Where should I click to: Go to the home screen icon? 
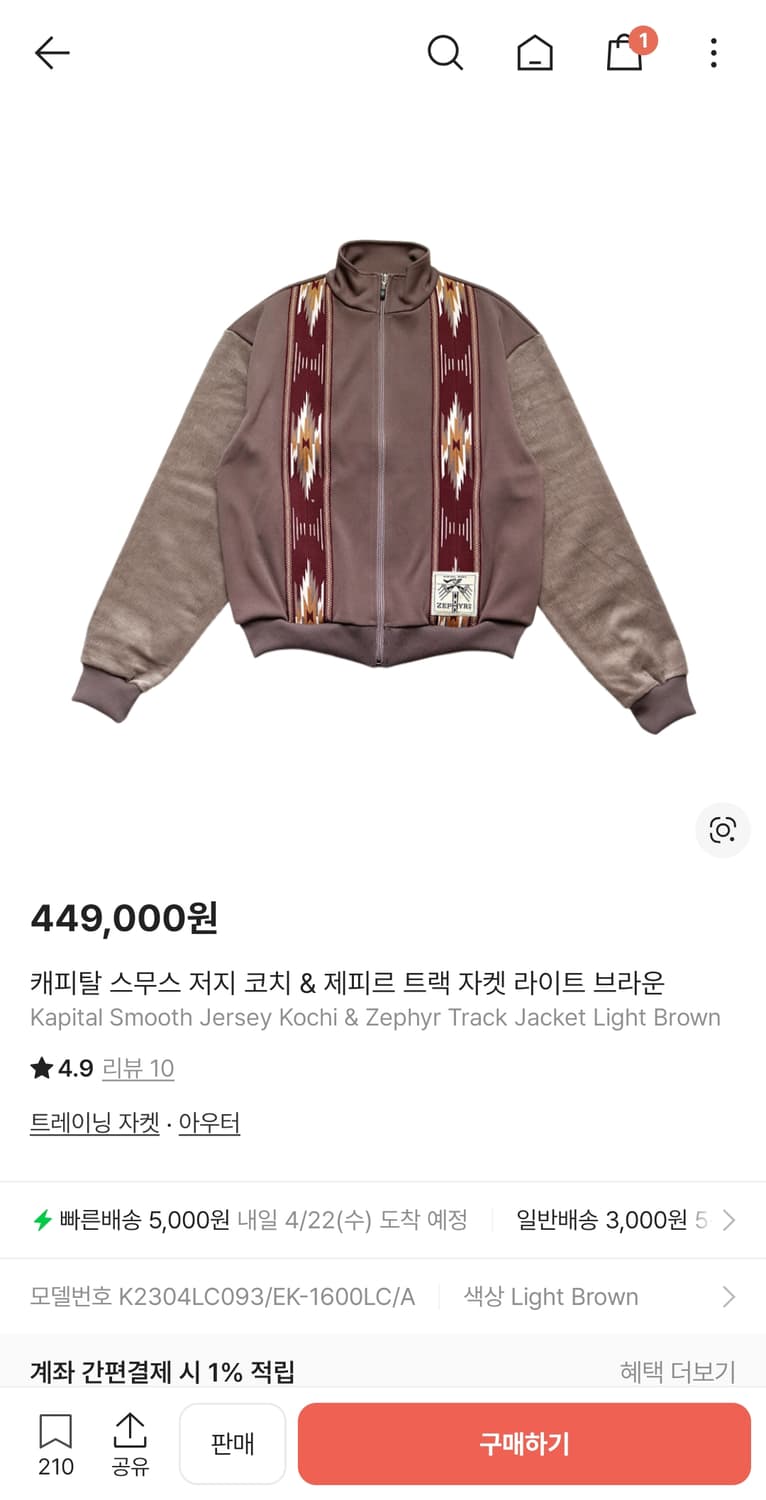coord(535,53)
